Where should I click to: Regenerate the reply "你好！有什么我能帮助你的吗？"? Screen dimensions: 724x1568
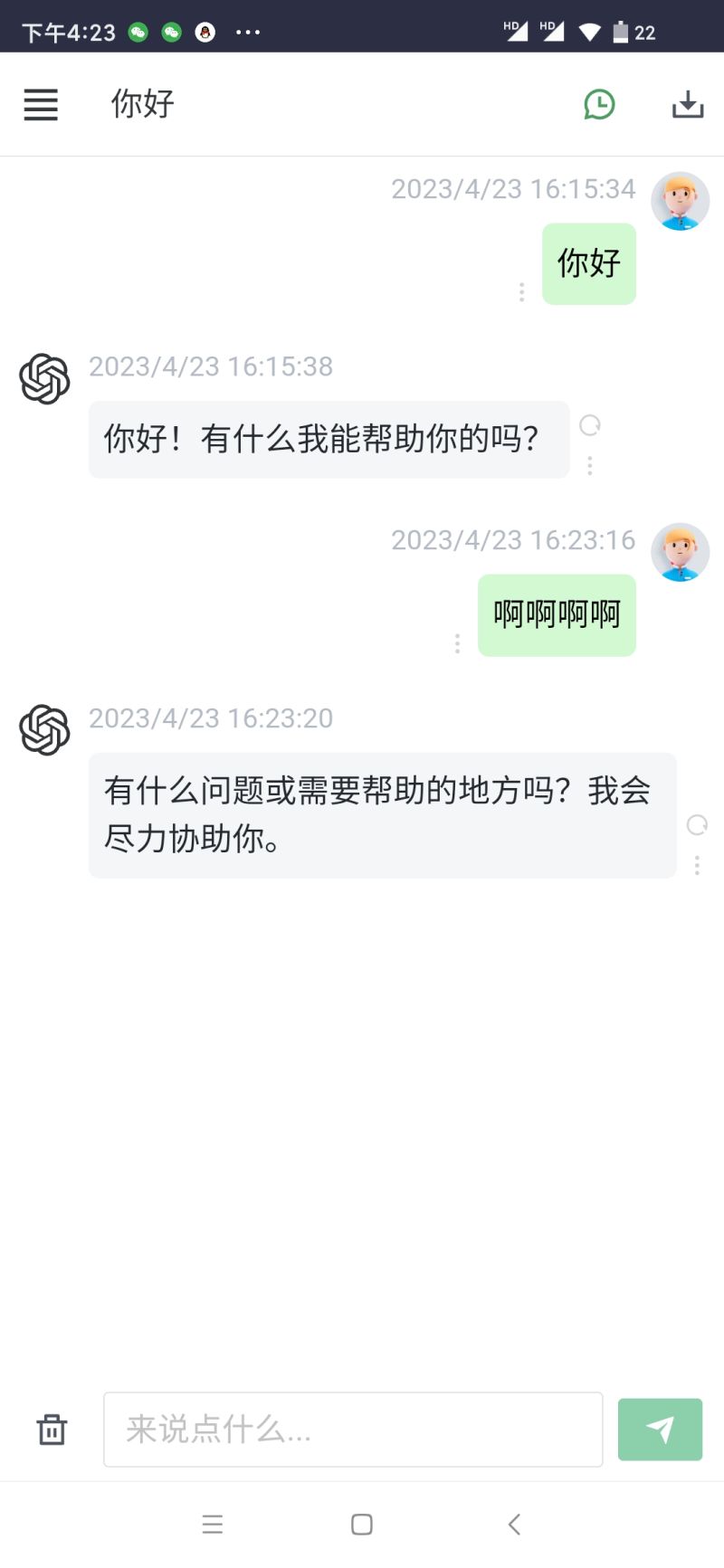pos(590,425)
